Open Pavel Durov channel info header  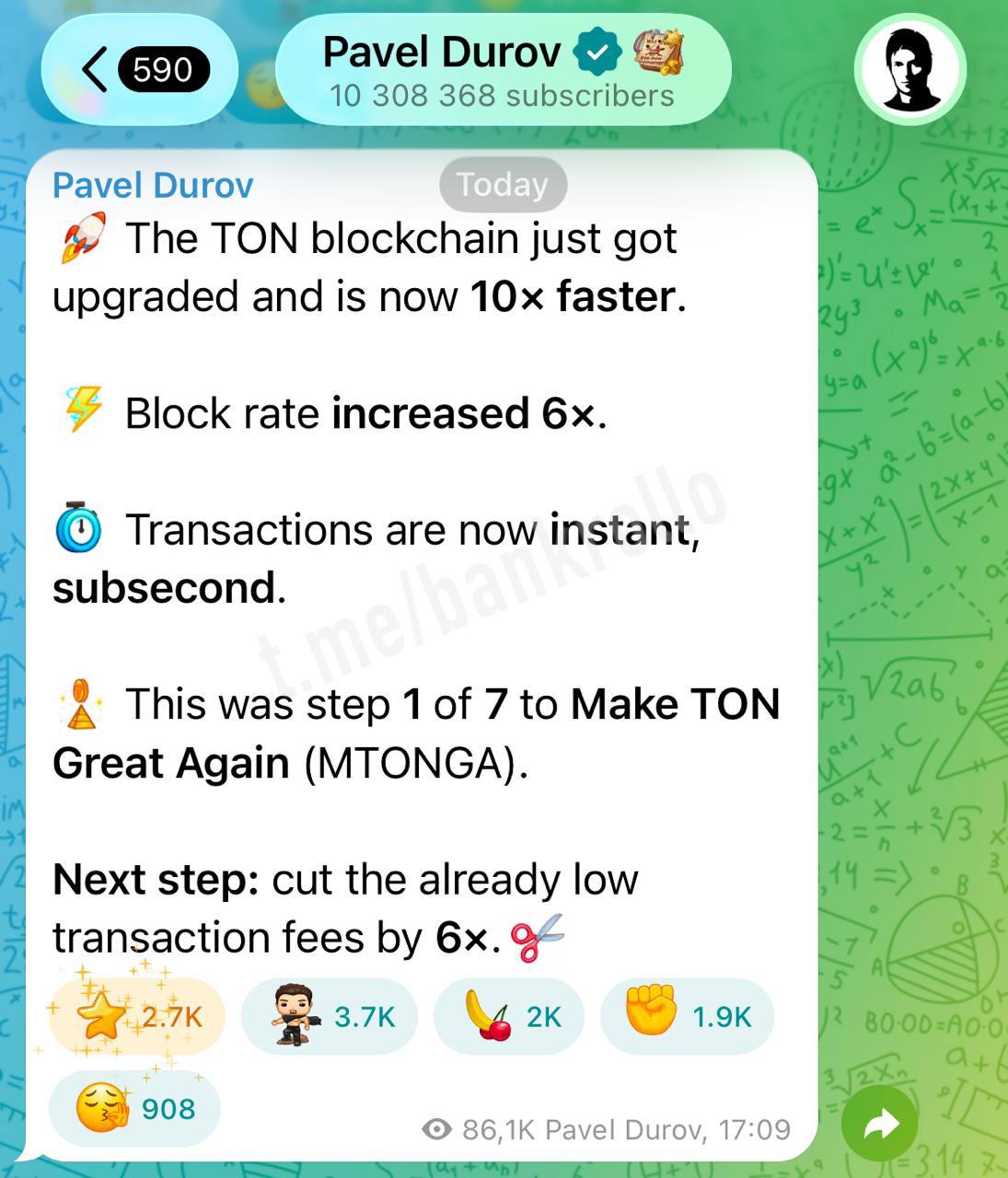click(503, 70)
